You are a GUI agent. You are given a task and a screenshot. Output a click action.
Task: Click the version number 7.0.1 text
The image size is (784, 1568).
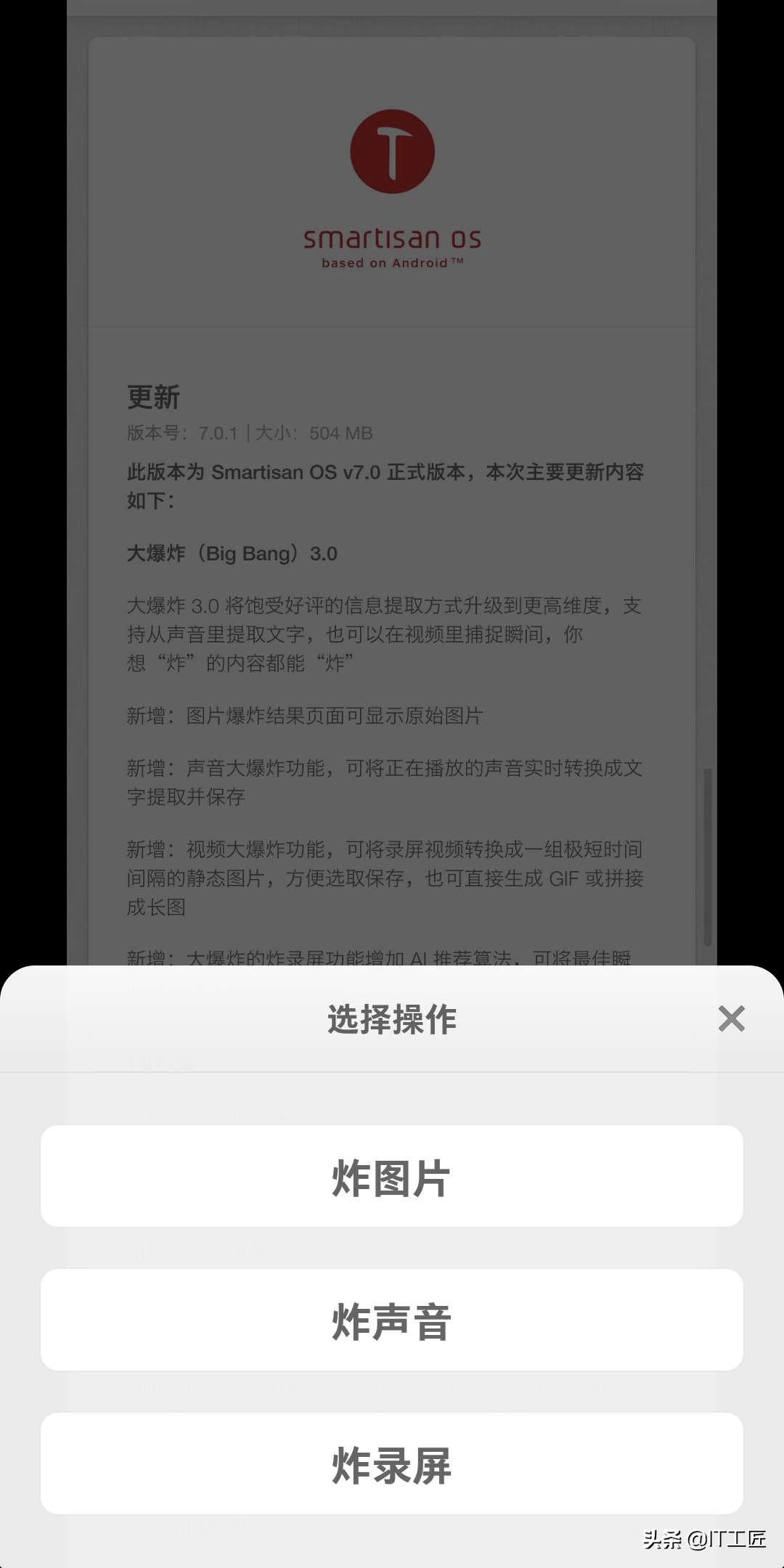(218, 433)
